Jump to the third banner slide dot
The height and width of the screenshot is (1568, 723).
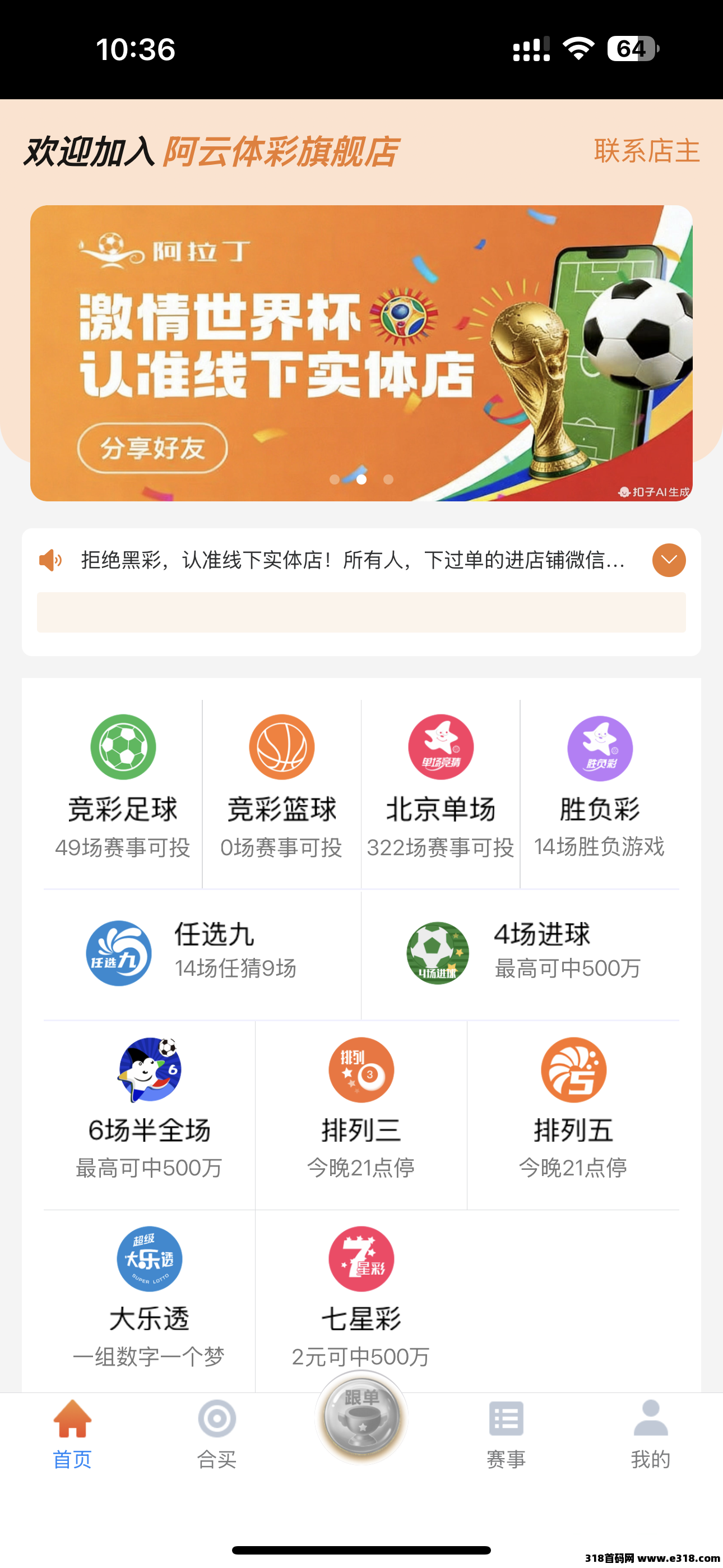pyautogui.click(x=388, y=479)
